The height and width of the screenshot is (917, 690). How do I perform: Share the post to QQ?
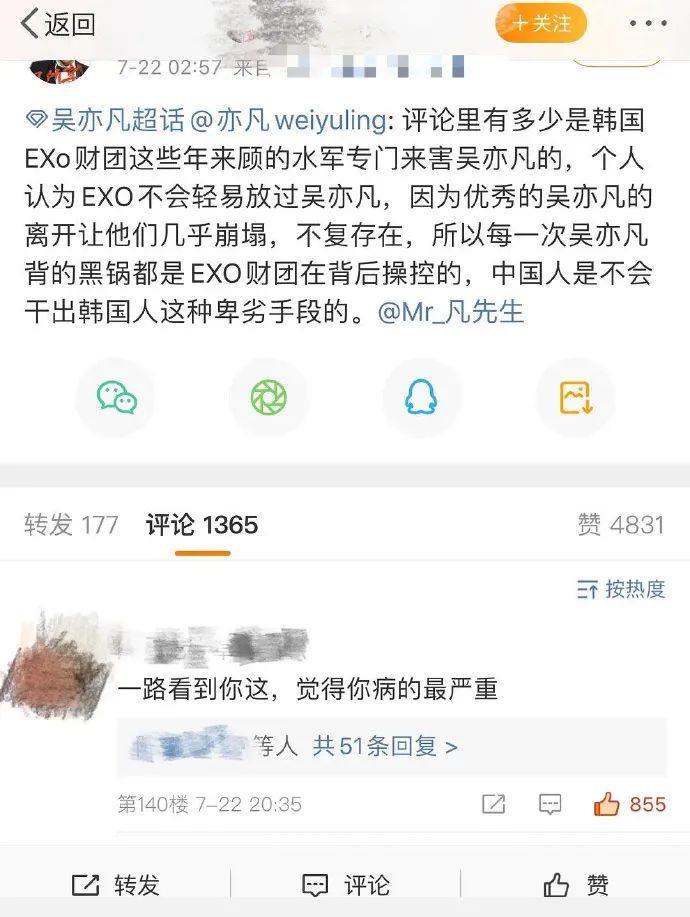coord(421,398)
